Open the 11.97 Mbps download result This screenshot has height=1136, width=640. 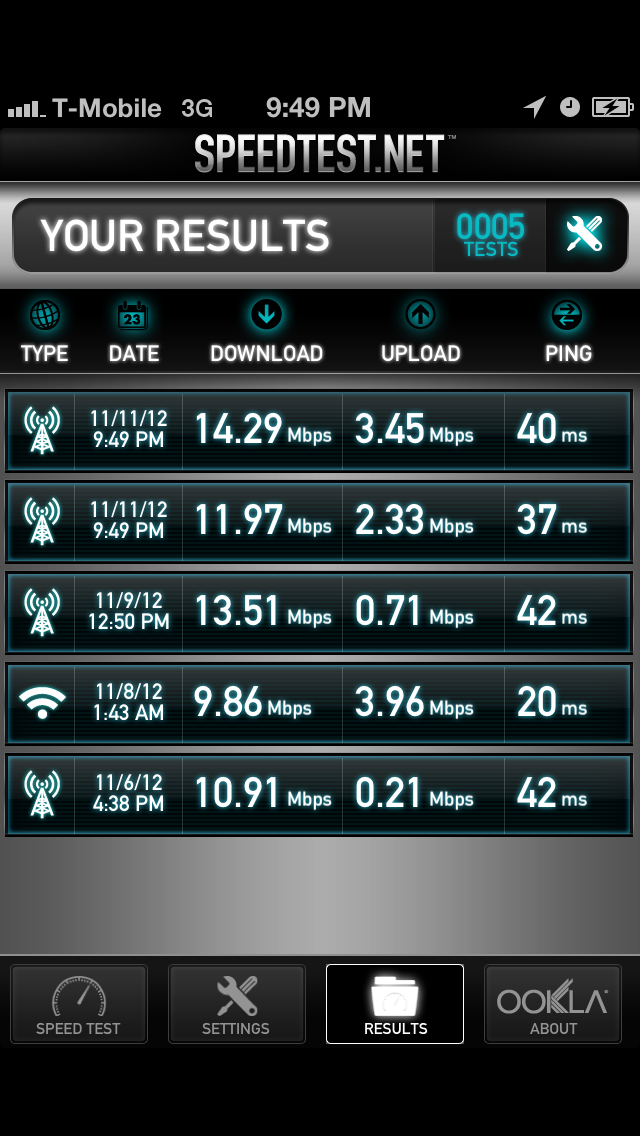(x=319, y=521)
